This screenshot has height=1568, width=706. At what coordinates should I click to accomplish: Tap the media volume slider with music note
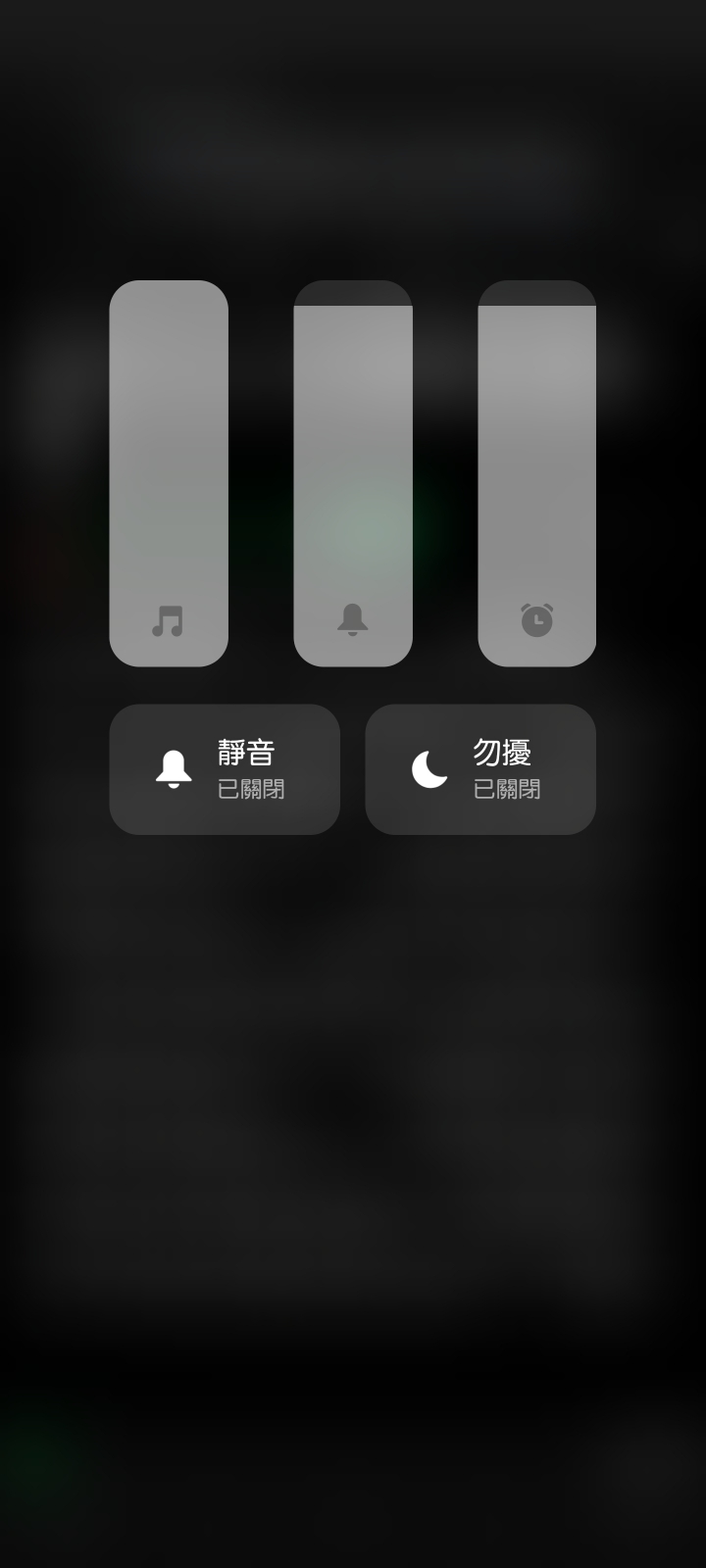coord(169,473)
